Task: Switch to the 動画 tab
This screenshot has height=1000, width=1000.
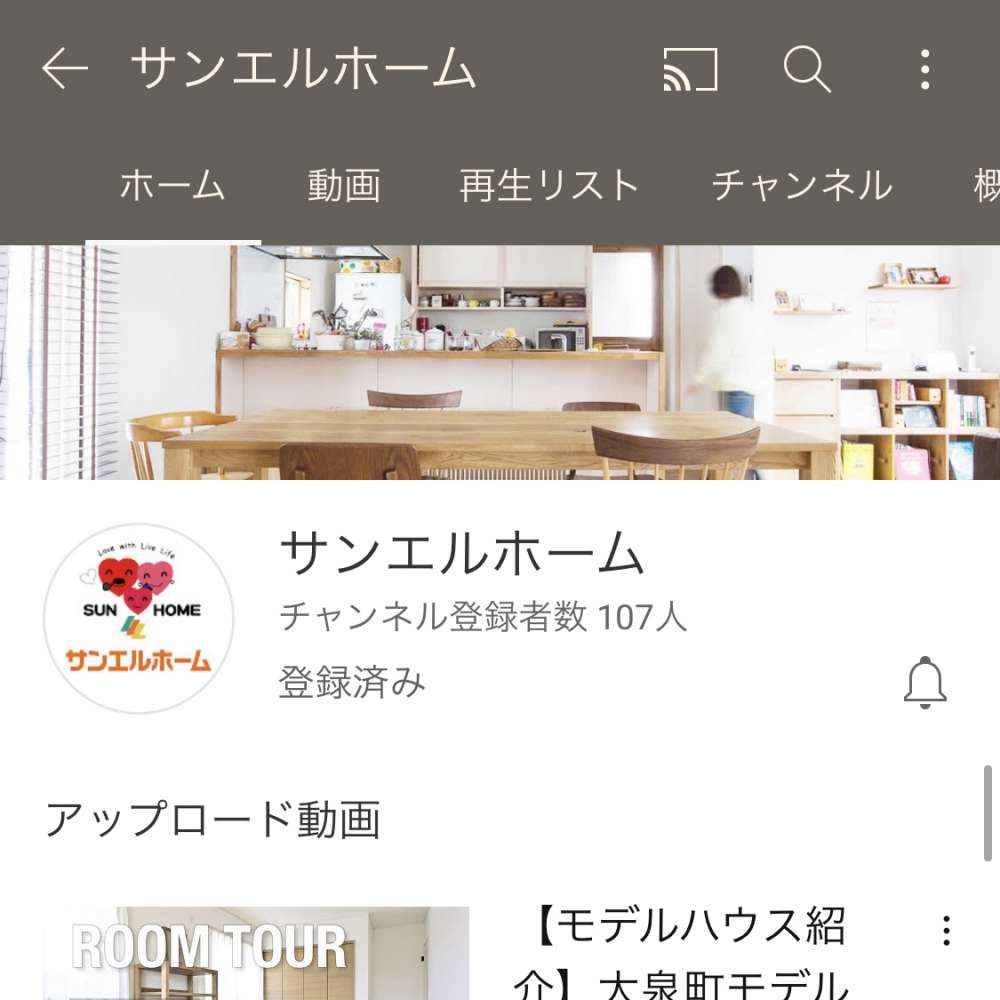Action: click(x=344, y=186)
